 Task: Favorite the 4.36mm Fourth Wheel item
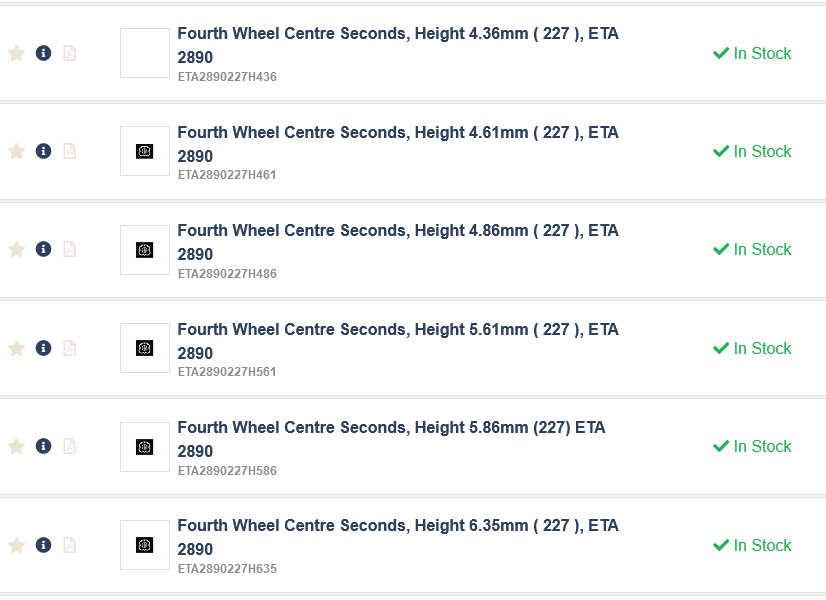coord(16,53)
